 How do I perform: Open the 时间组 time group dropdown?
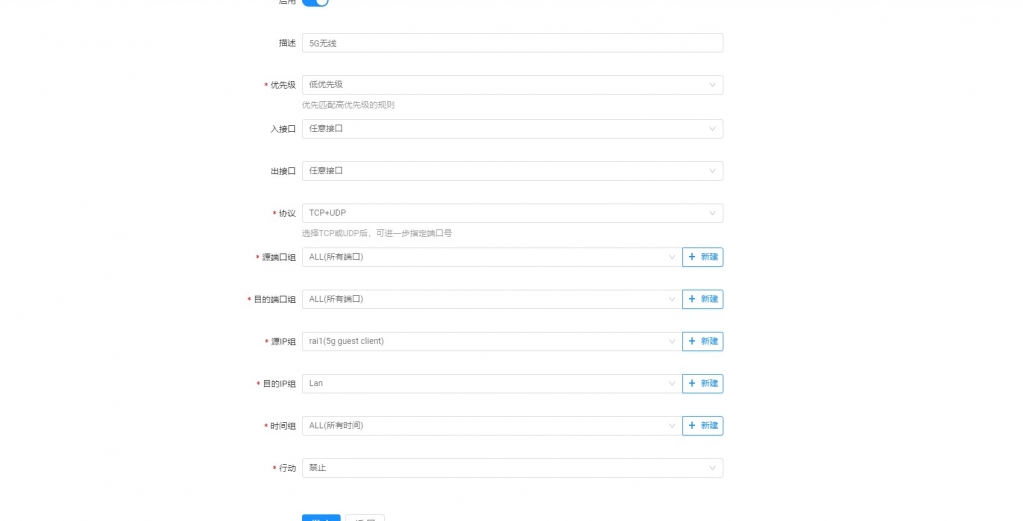click(x=490, y=425)
